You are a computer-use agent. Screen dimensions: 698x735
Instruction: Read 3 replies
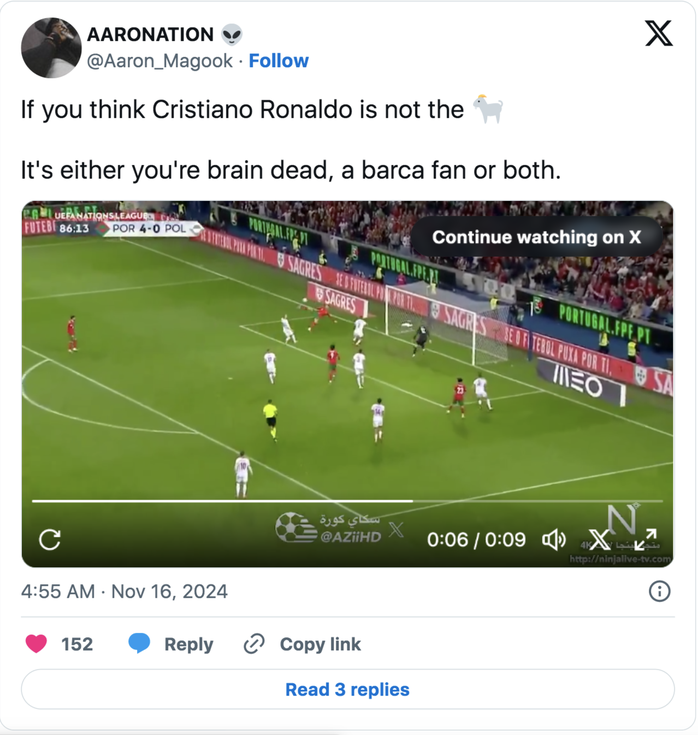pos(347,689)
